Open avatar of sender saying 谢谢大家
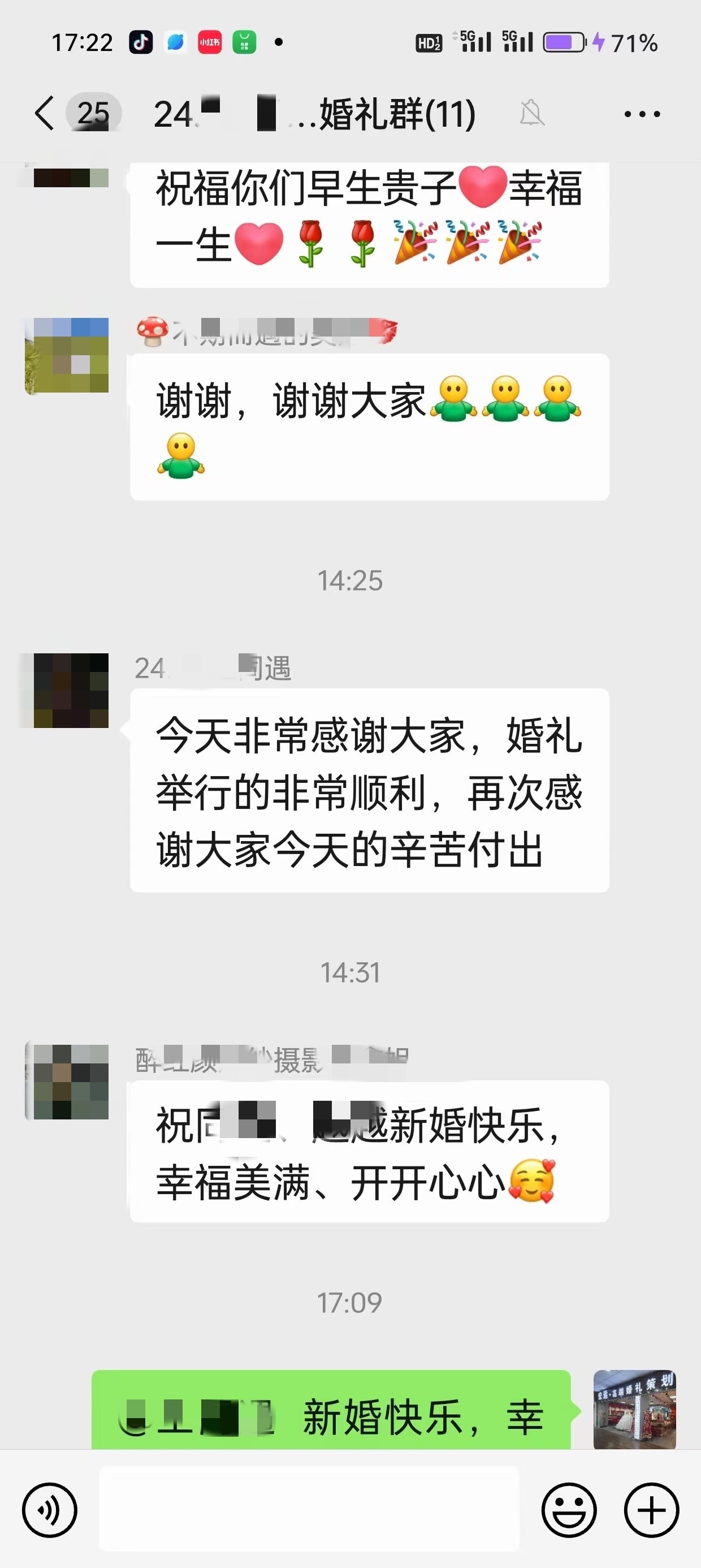The image size is (701, 1568). [x=67, y=355]
